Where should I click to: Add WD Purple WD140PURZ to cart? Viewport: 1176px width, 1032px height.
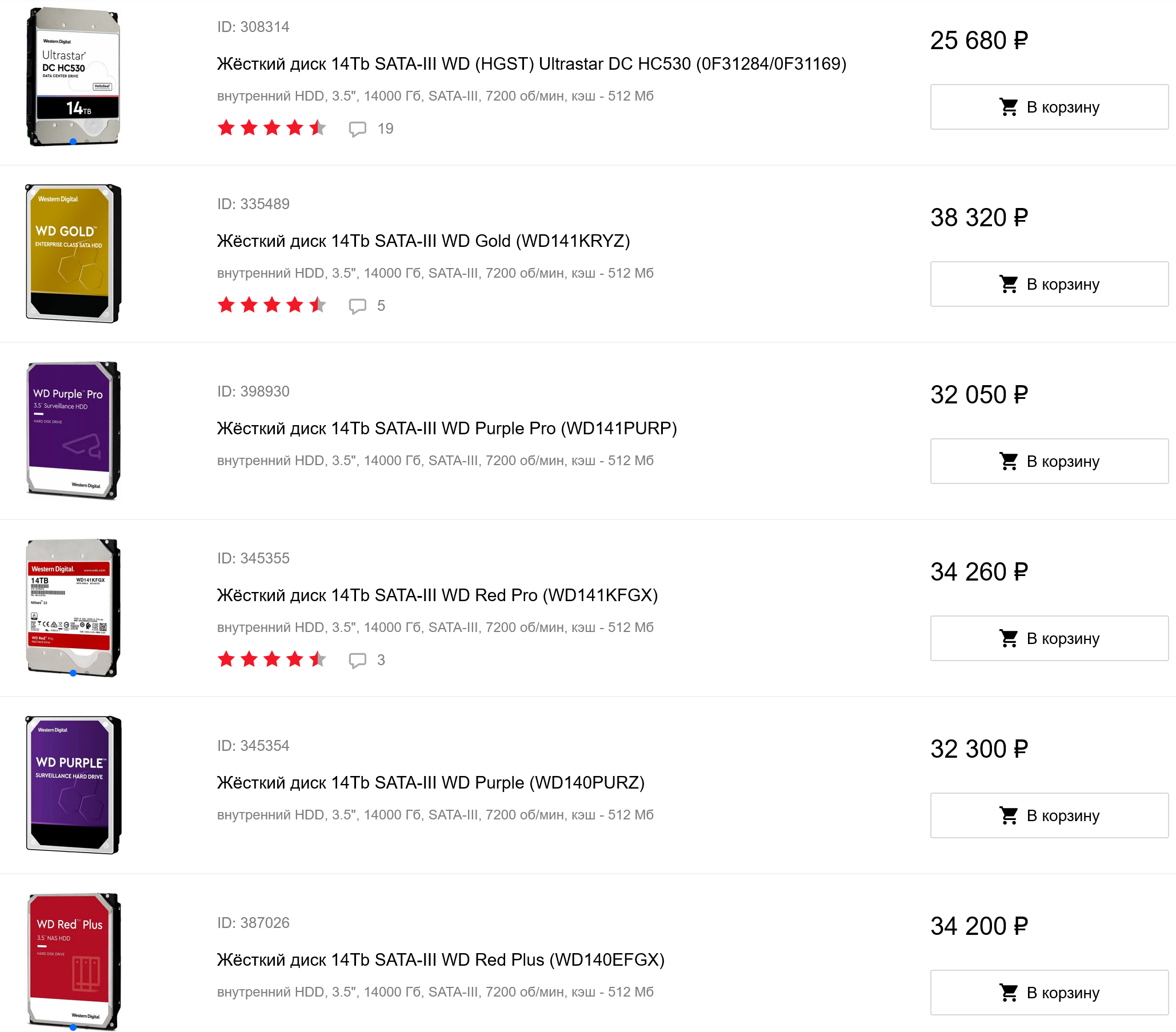[1048, 815]
